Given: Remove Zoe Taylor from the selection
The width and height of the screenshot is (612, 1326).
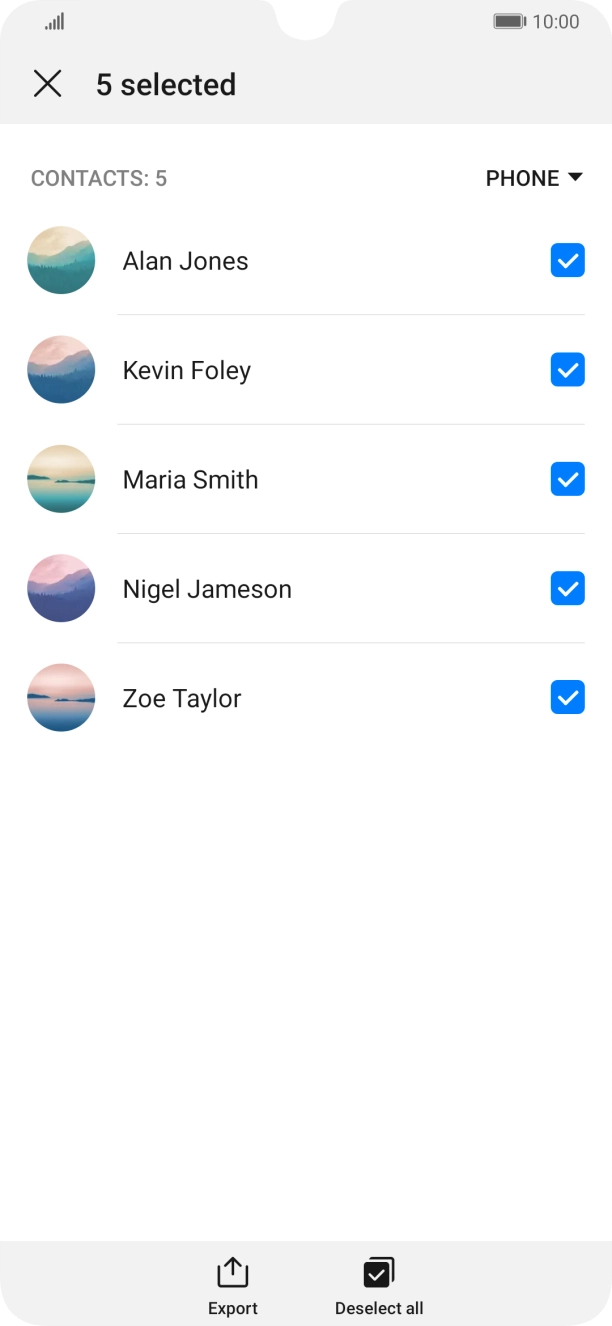Looking at the screenshot, I should (x=567, y=698).
